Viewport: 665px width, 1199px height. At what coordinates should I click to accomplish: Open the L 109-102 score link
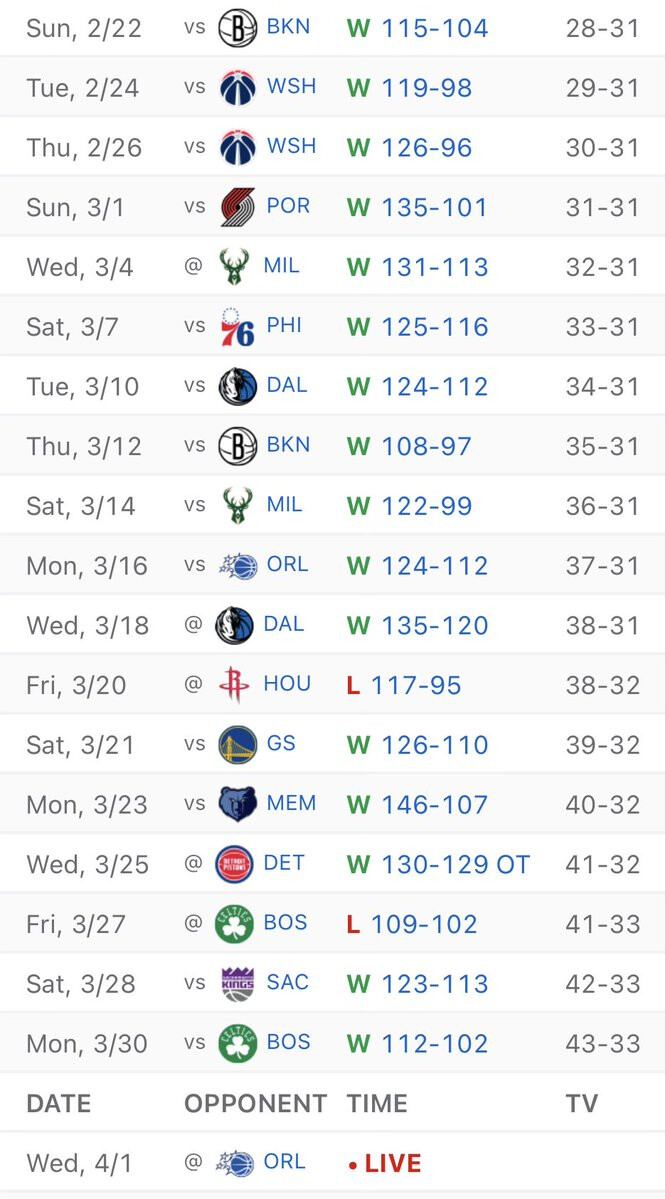point(412,924)
